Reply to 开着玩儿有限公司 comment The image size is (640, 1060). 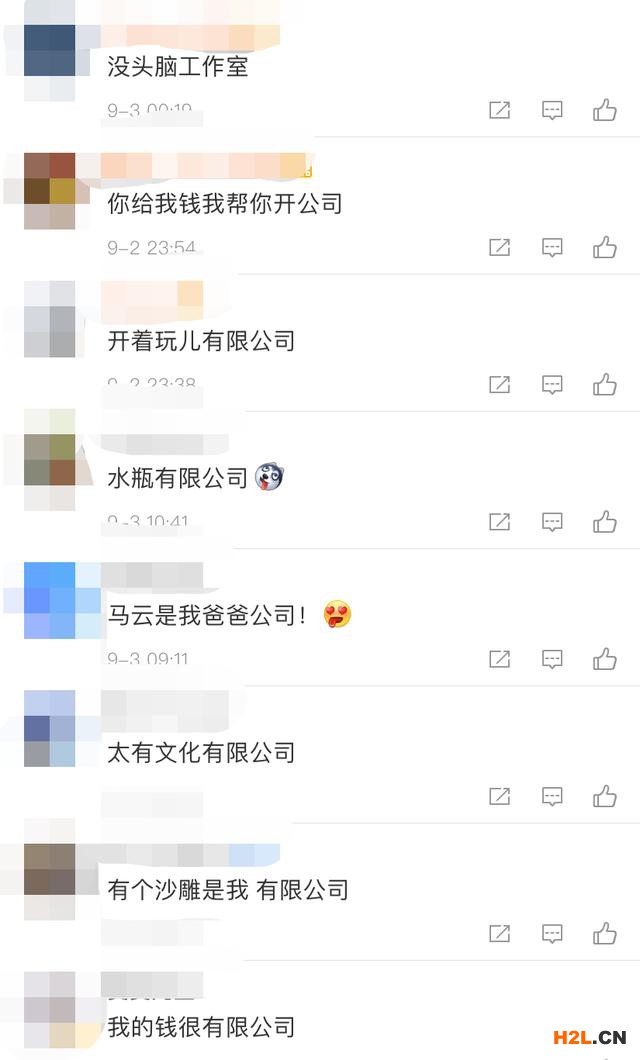click(552, 384)
